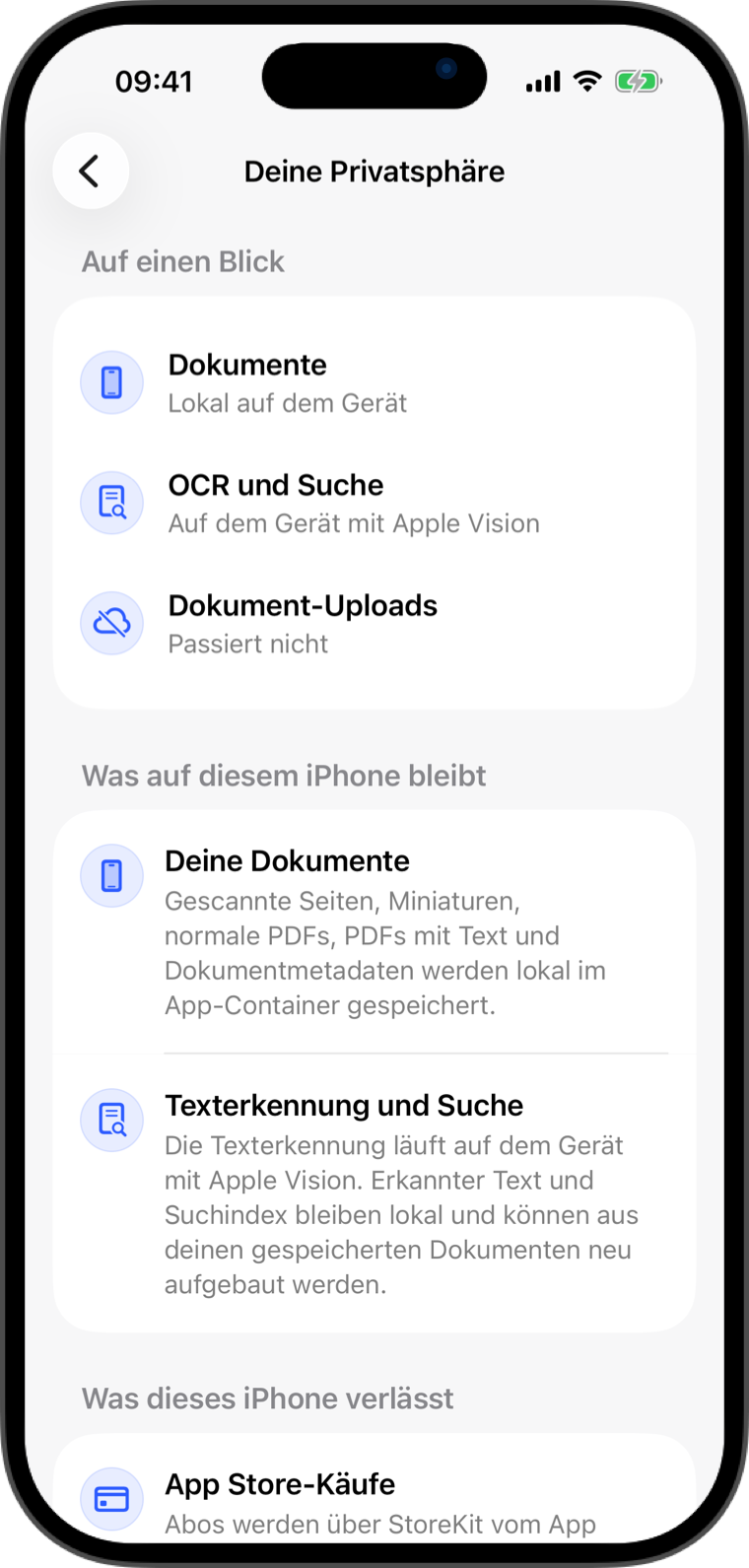The image size is (749, 1568).
Task: Go back using the top-left arrow
Action: 91,170
